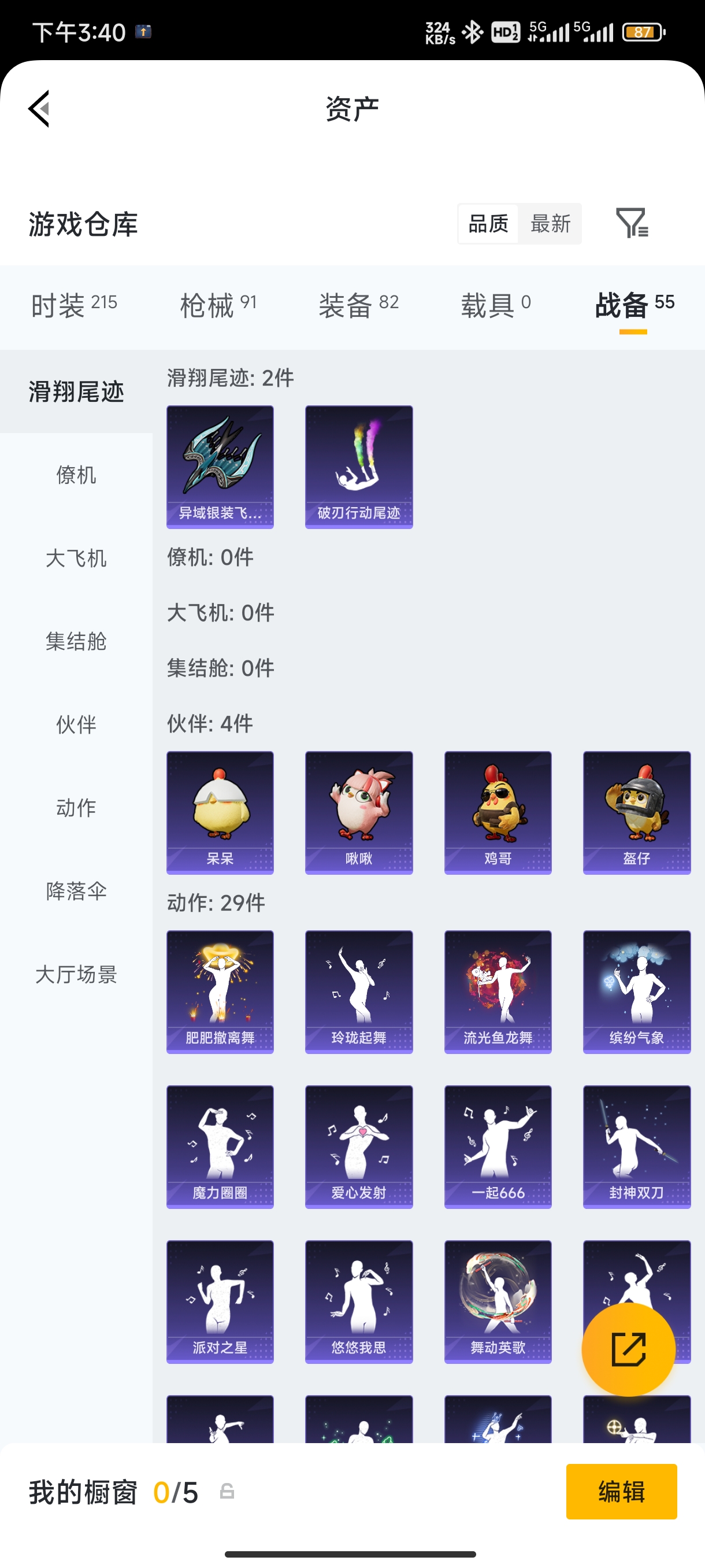705x1568 pixels.
Task: Go back using the top-left arrow
Action: tap(39, 109)
